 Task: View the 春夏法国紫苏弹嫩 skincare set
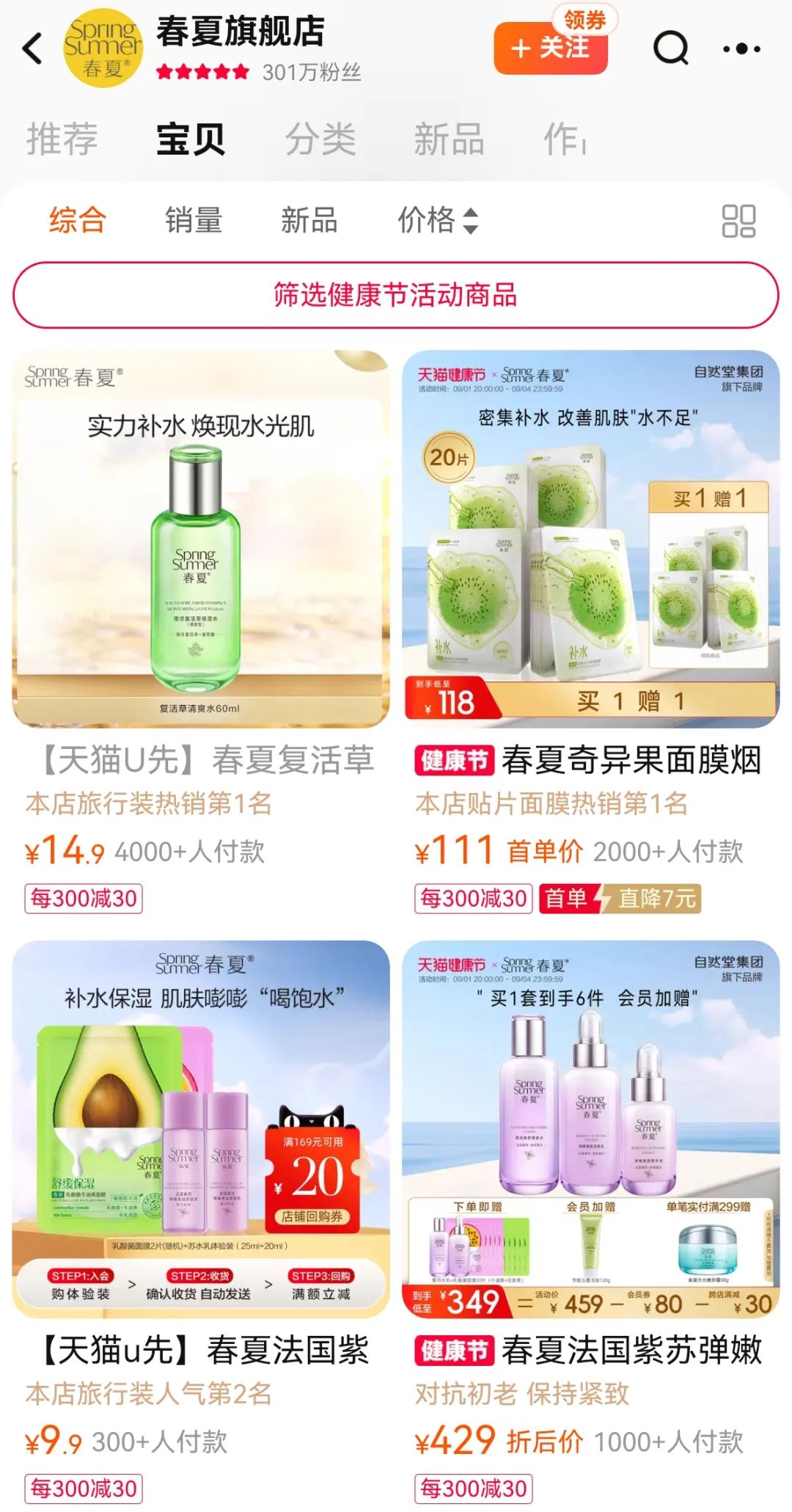coord(590,1128)
